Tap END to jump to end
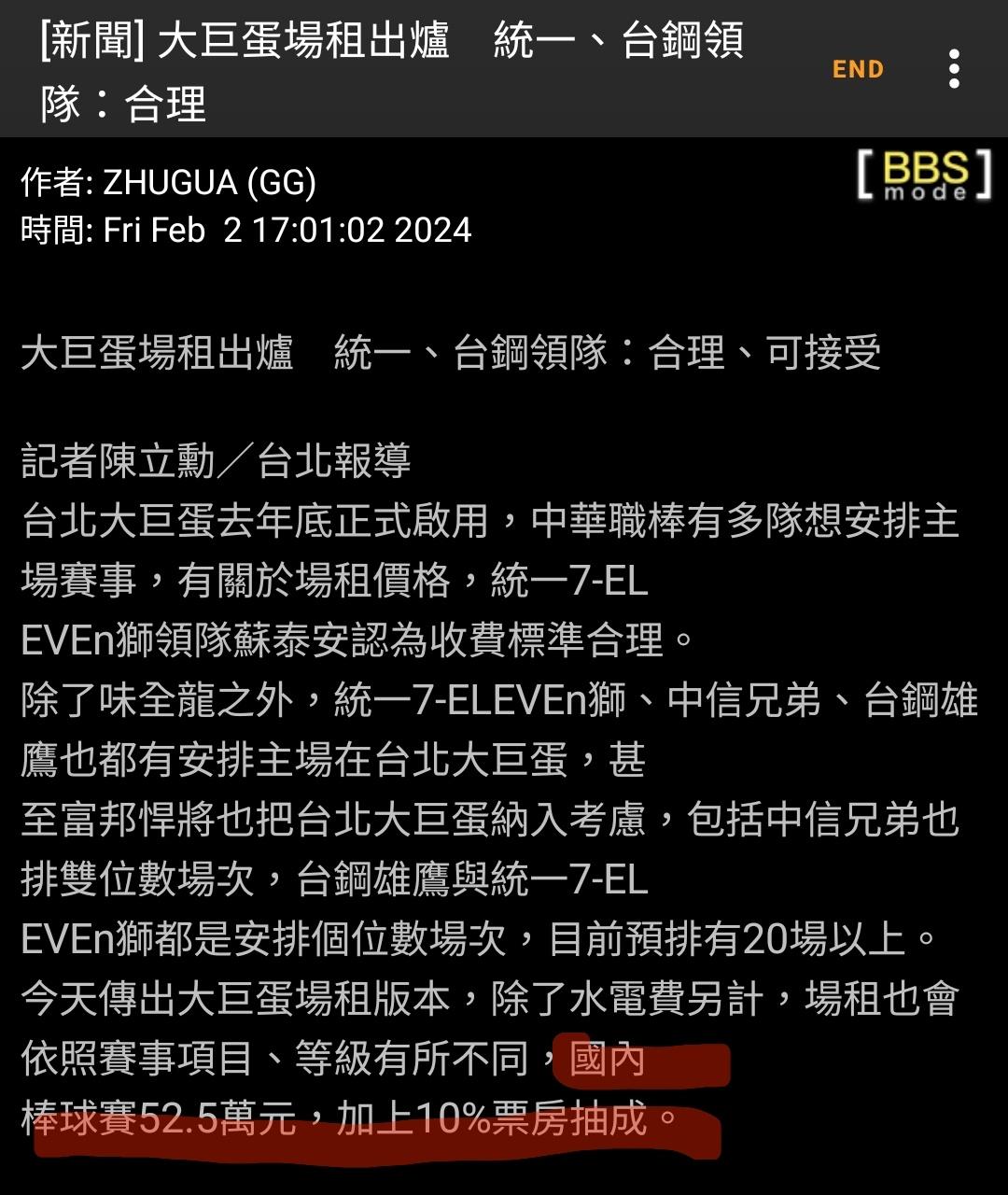 858,70
